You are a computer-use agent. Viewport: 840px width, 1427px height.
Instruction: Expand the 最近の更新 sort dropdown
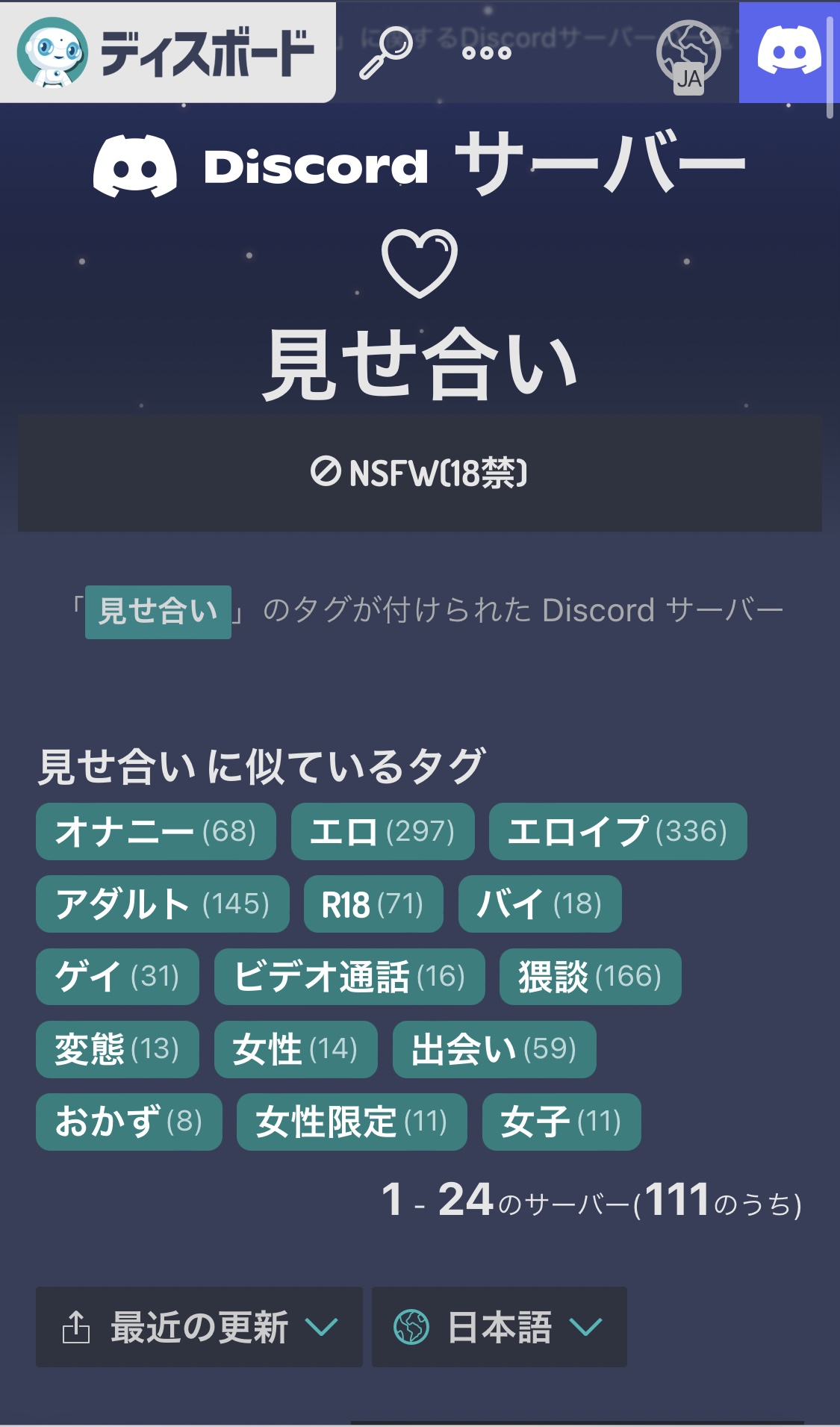(x=199, y=1327)
